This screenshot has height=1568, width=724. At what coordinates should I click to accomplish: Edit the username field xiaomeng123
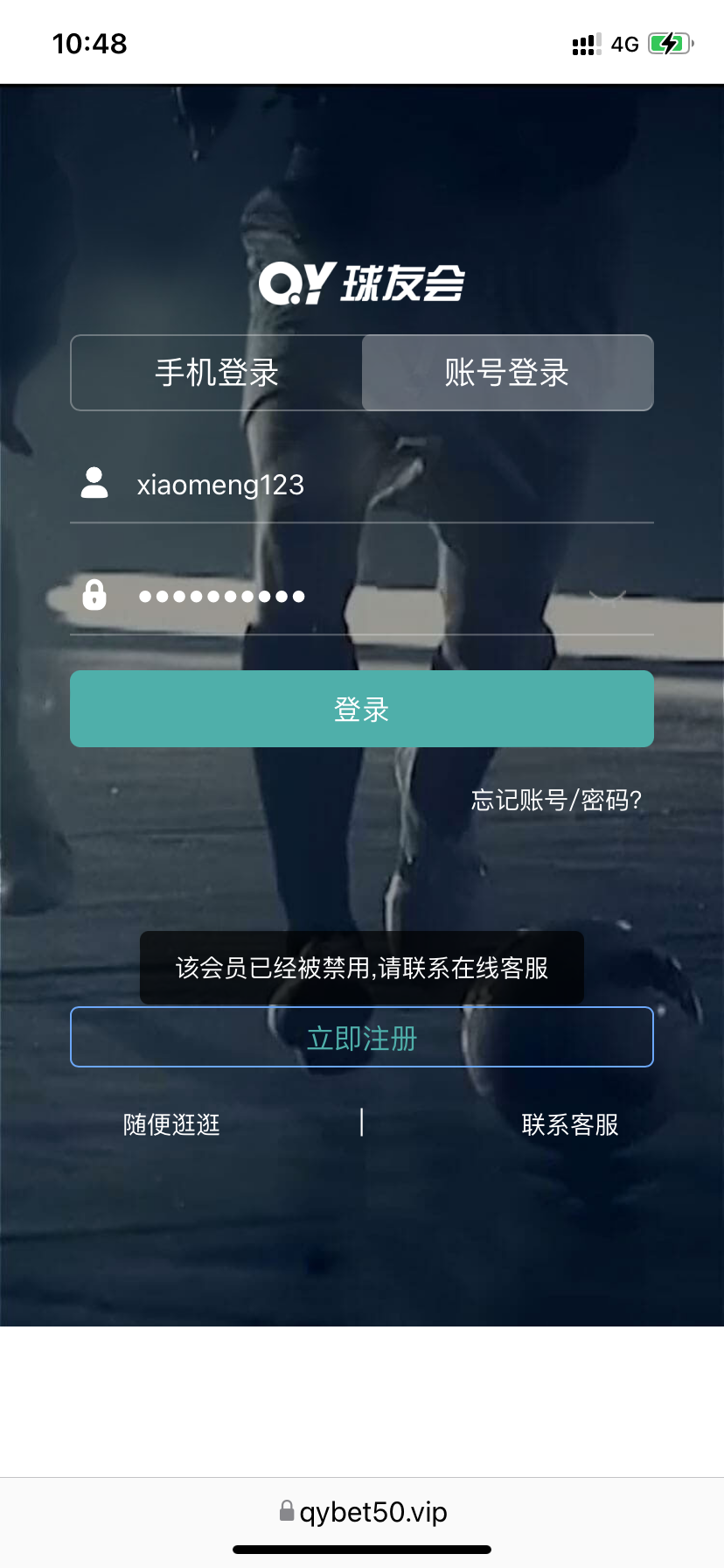tap(350, 485)
